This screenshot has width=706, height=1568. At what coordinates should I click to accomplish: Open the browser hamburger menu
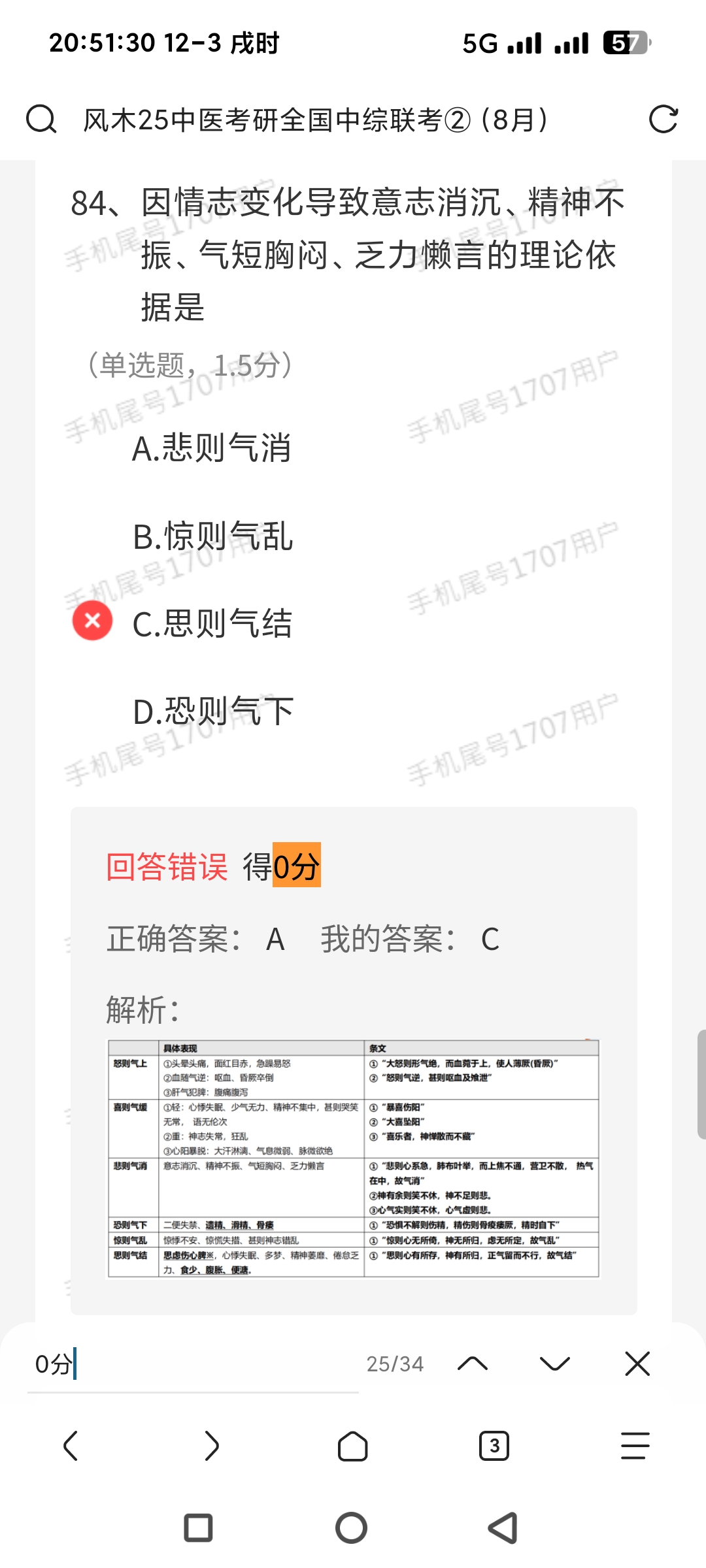(635, 1446)
